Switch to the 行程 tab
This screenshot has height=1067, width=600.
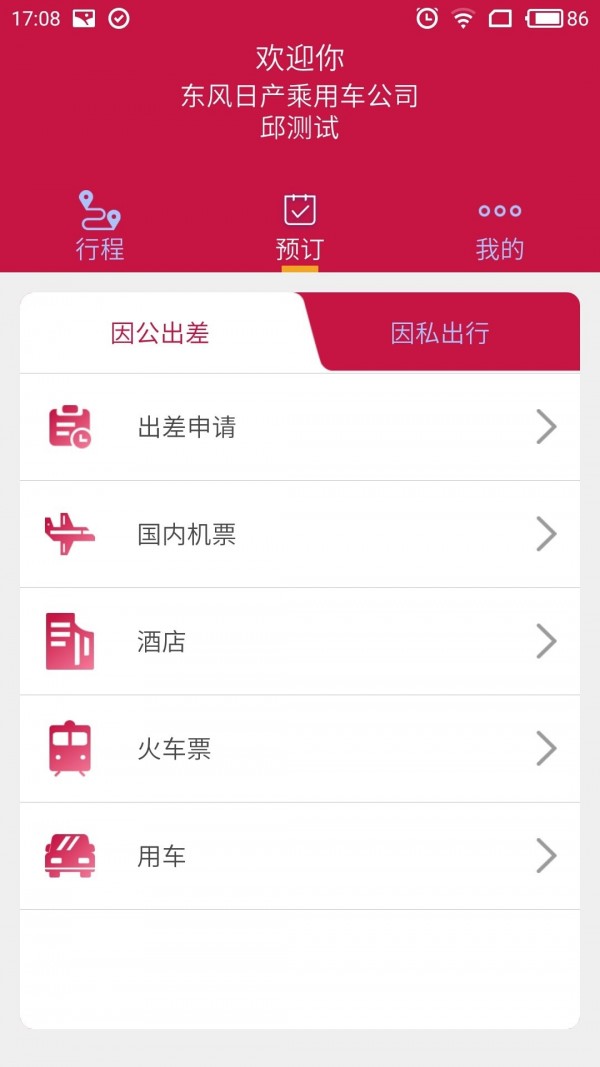tap(100, 227)
